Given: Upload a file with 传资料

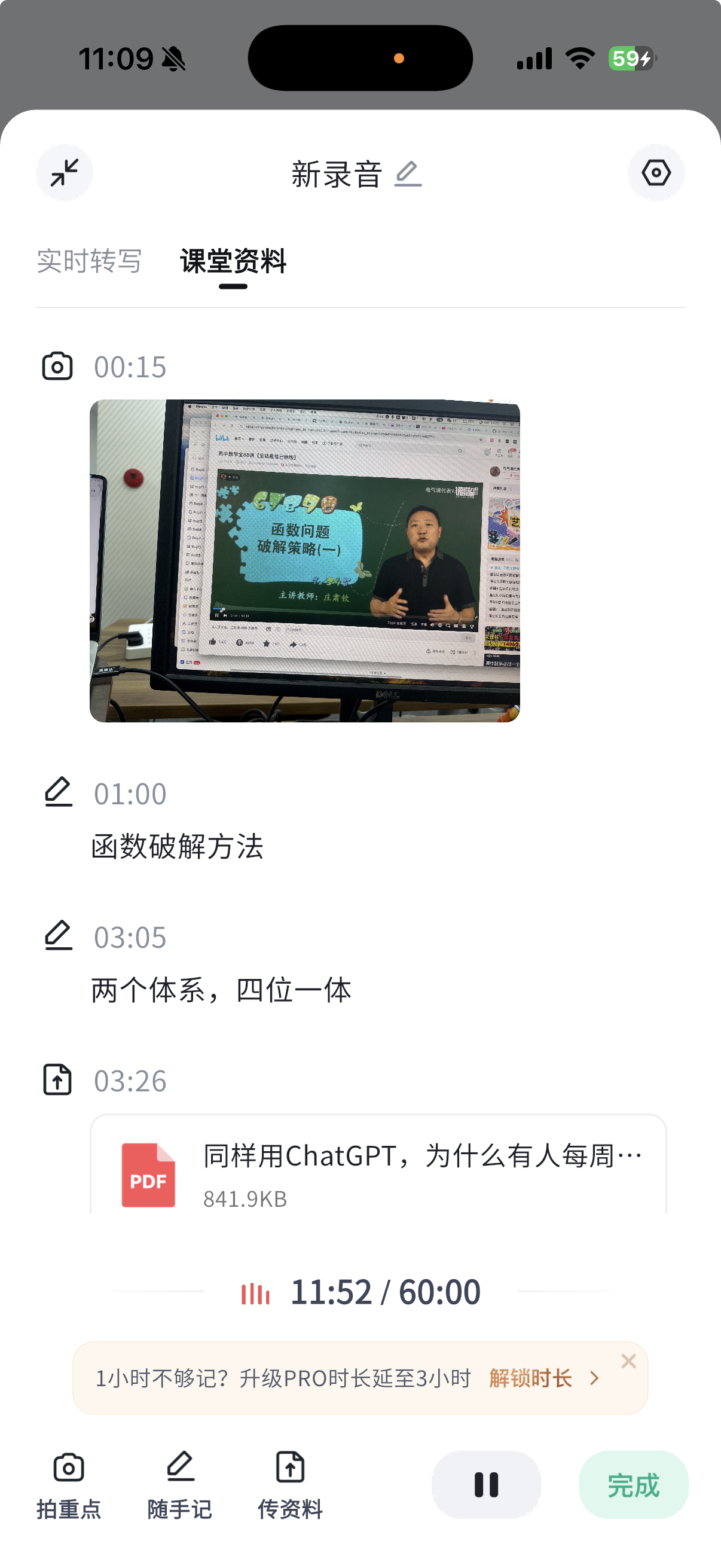Looking at the screenshot, I should click(x=290, y=1485).
